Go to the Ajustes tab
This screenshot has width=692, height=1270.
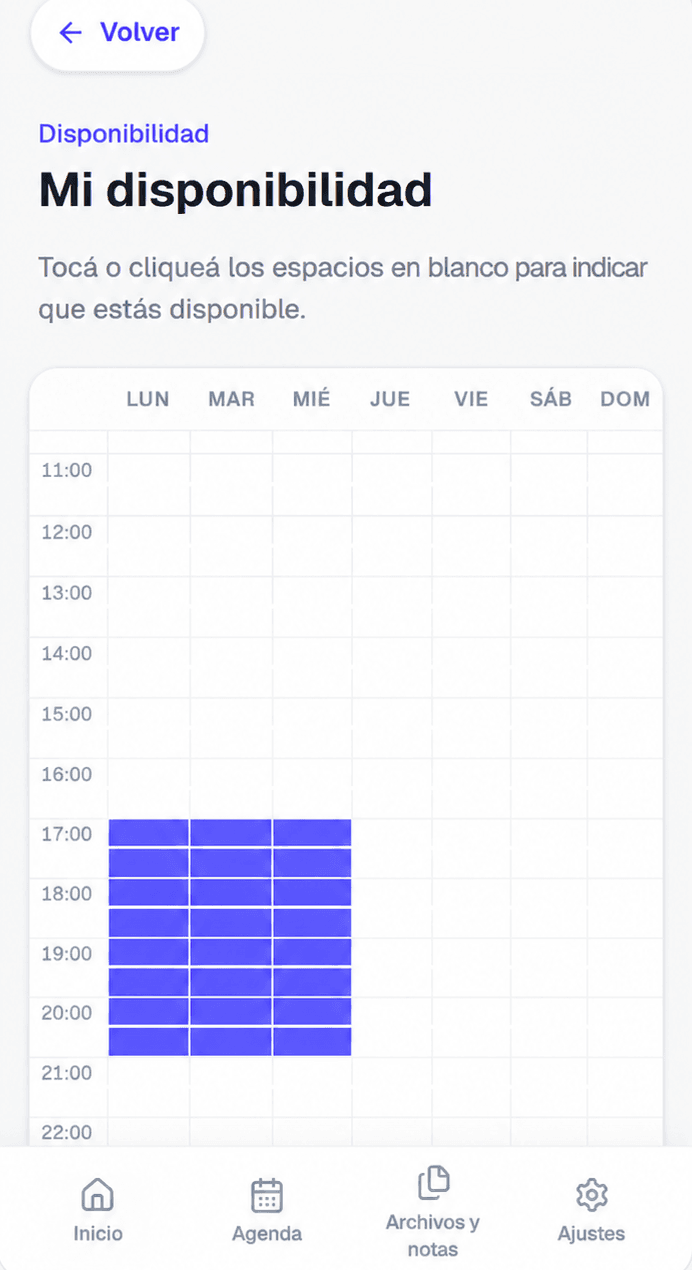[x=592, y=1209]
